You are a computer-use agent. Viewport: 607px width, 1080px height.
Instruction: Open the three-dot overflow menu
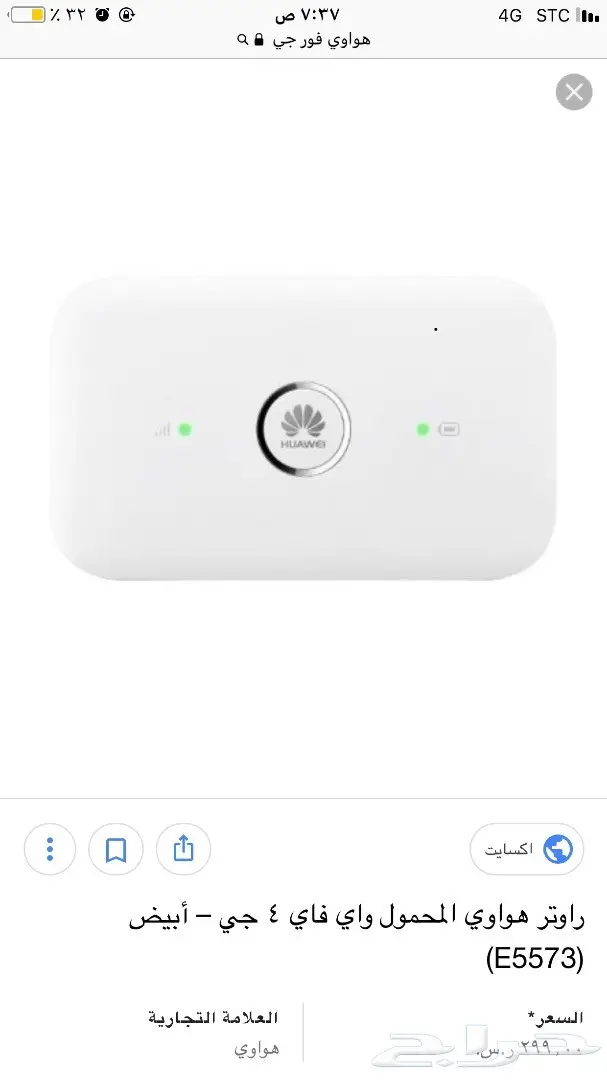tap(50, 849)
